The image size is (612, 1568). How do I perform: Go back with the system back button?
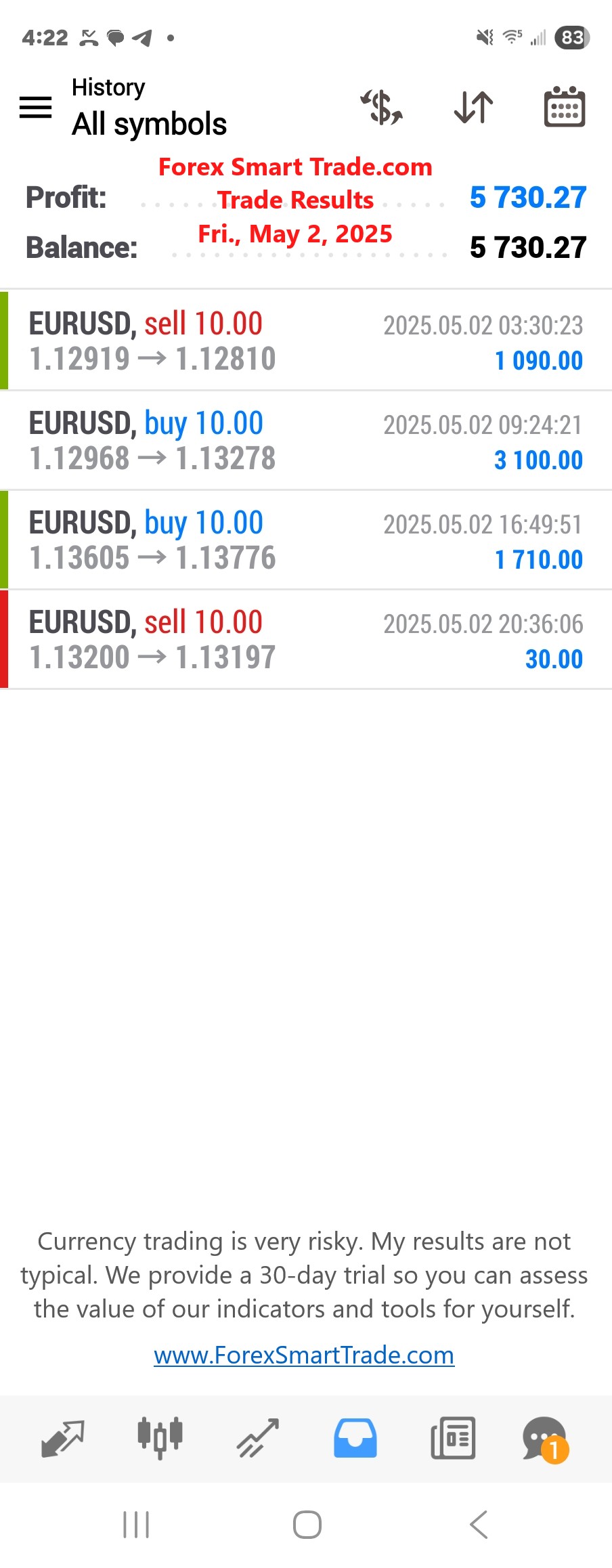[x=478, y=1525]
